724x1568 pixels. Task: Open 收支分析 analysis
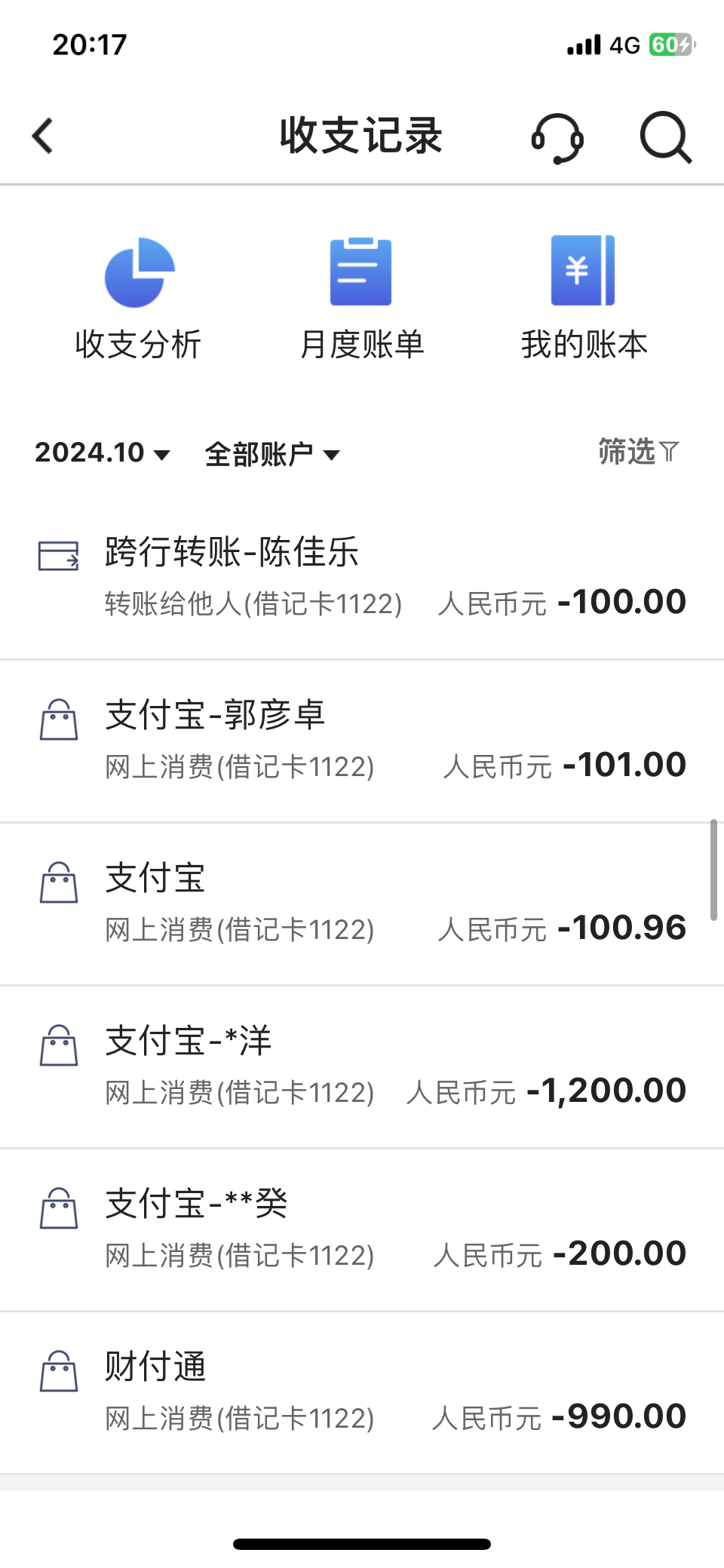(x=139, y=299)
